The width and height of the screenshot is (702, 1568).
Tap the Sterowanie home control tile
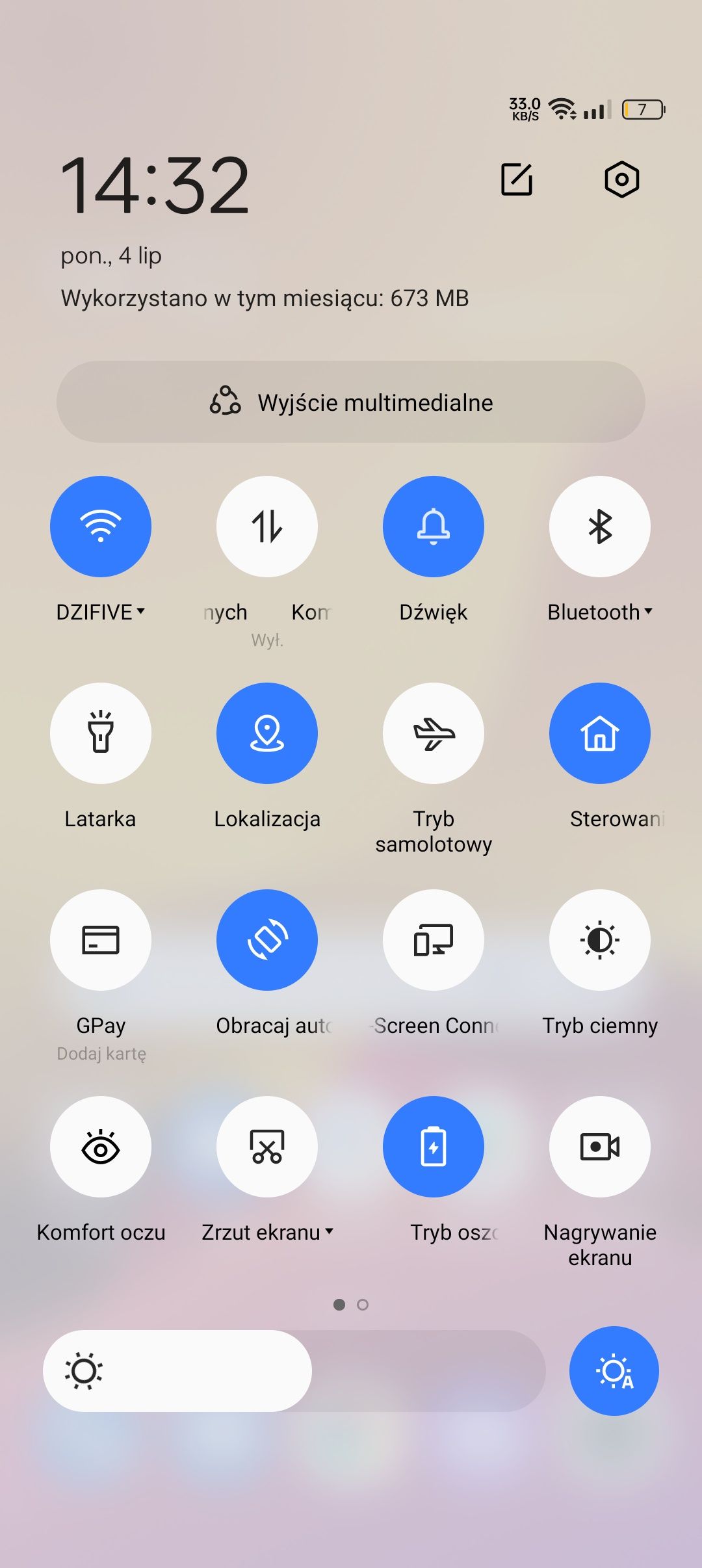(x=600, y=733)
